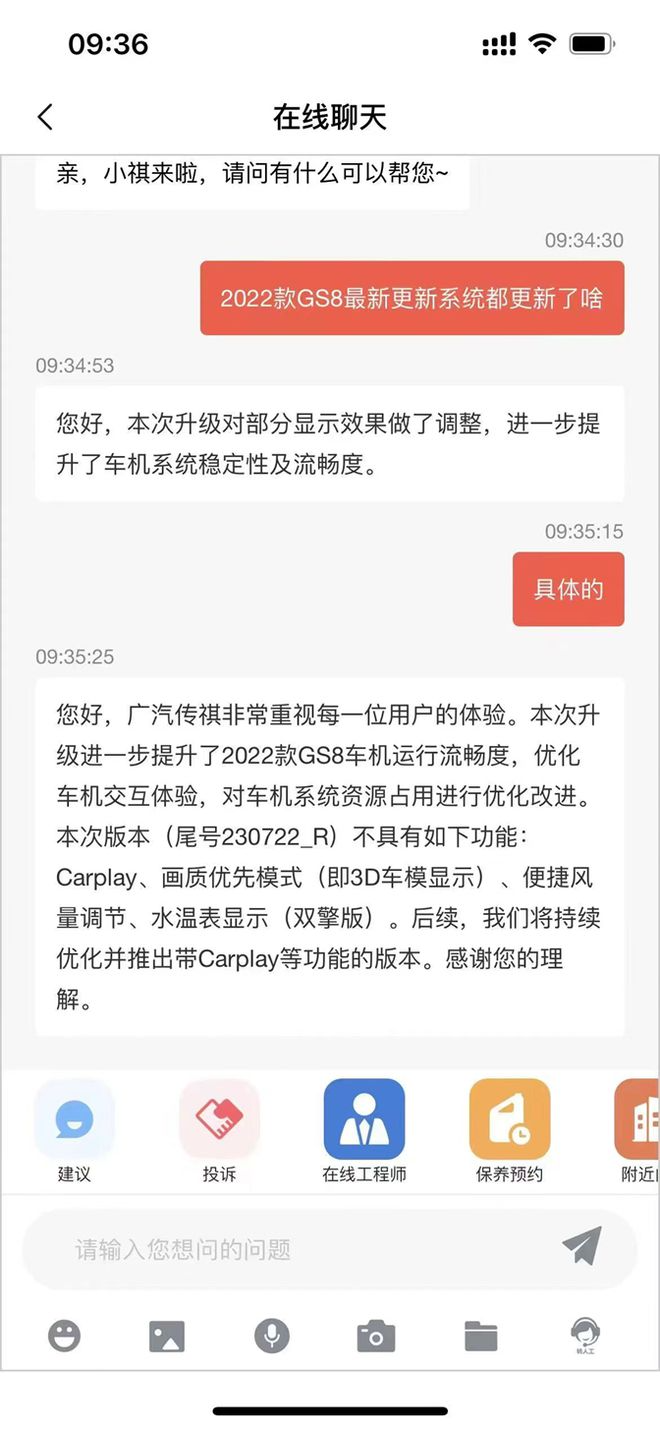The image size is (660, 1429).
Task: Open the camera to take a photo
Action: click(x=376, y=1336)
